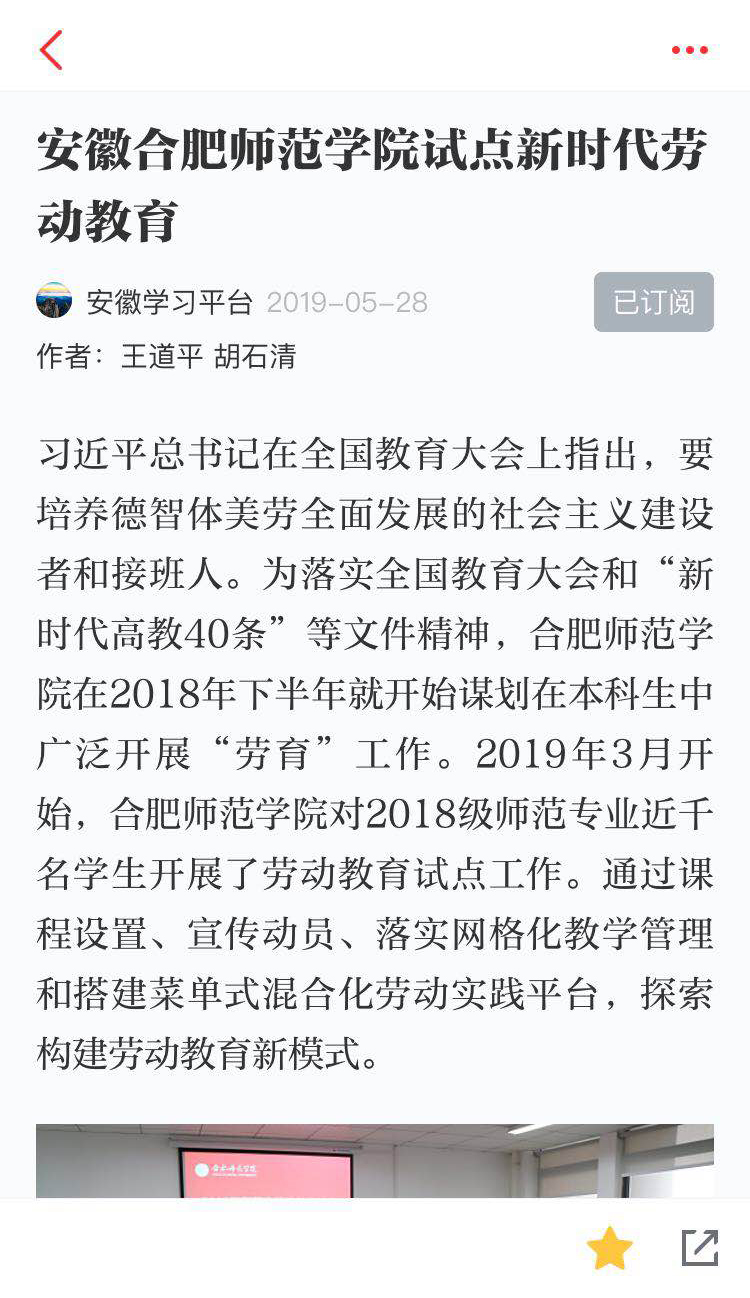View the article's meeting room photo
This screenshot has width=750, height=1298.
375,1160
